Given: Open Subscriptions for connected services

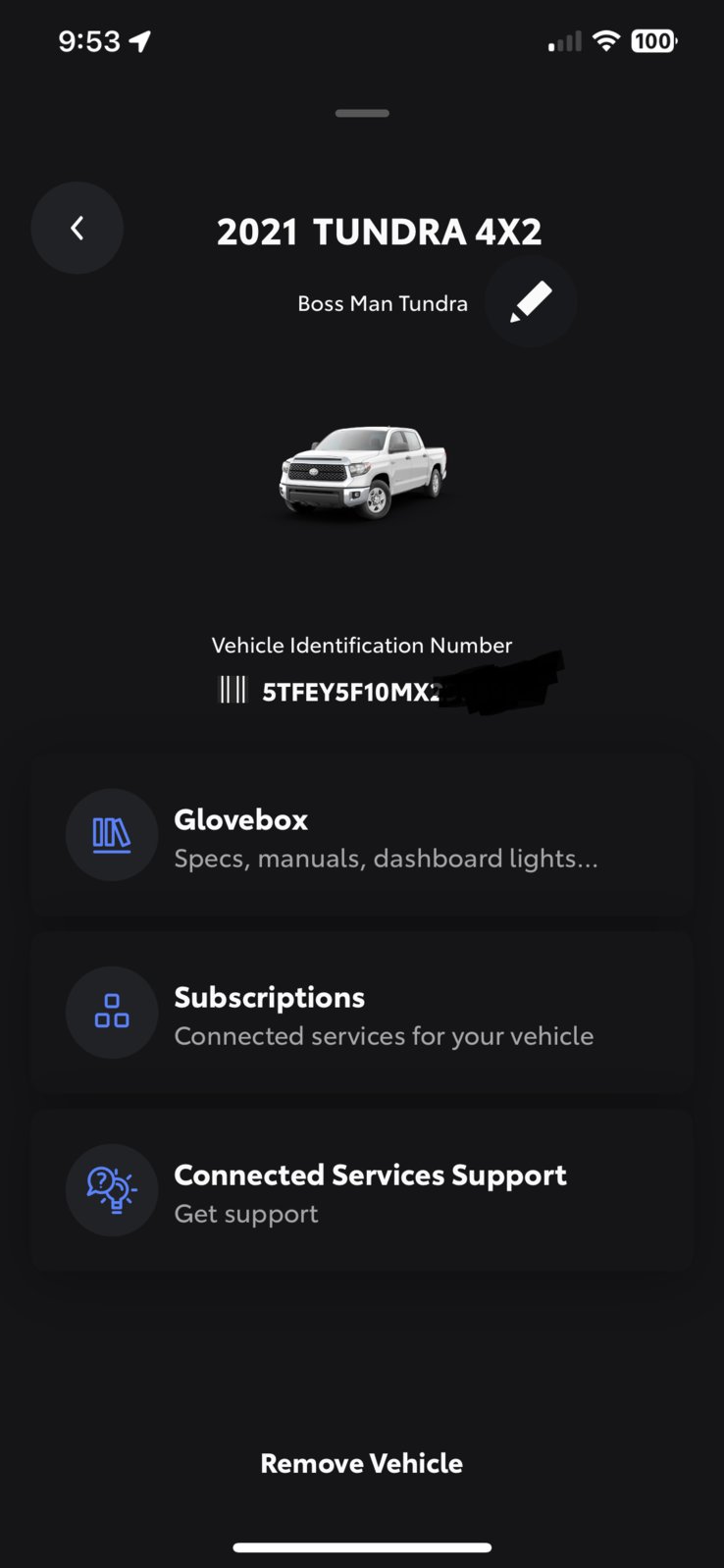Looking at the screenshot, I should [x=362, y=1014].
